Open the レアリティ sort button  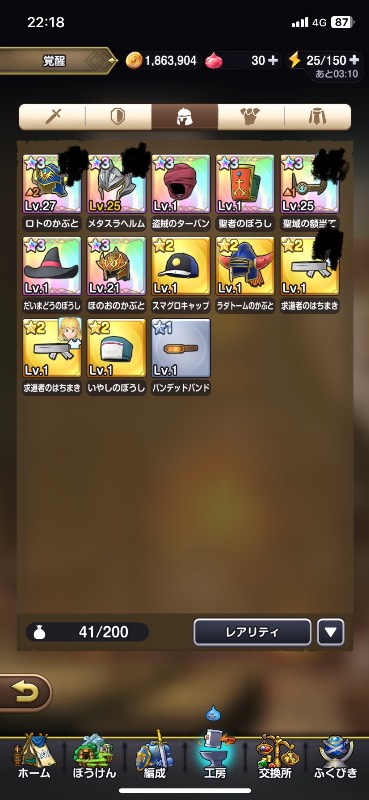[x=252, y=632]
